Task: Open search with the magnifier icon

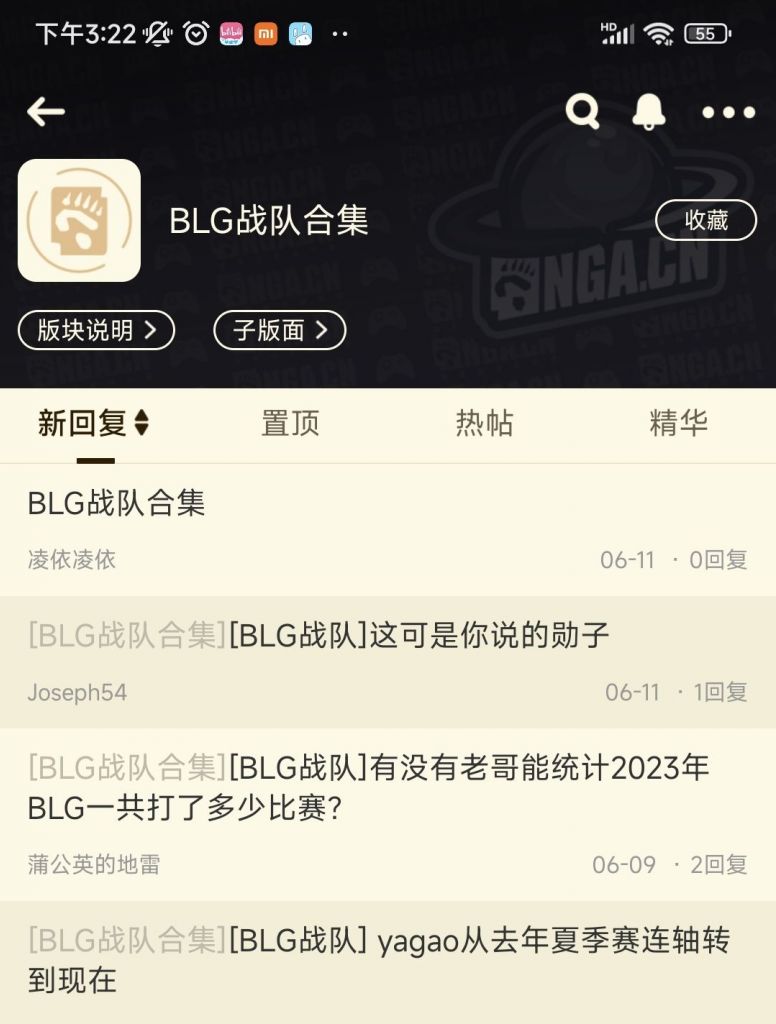Action: [584, 113]
